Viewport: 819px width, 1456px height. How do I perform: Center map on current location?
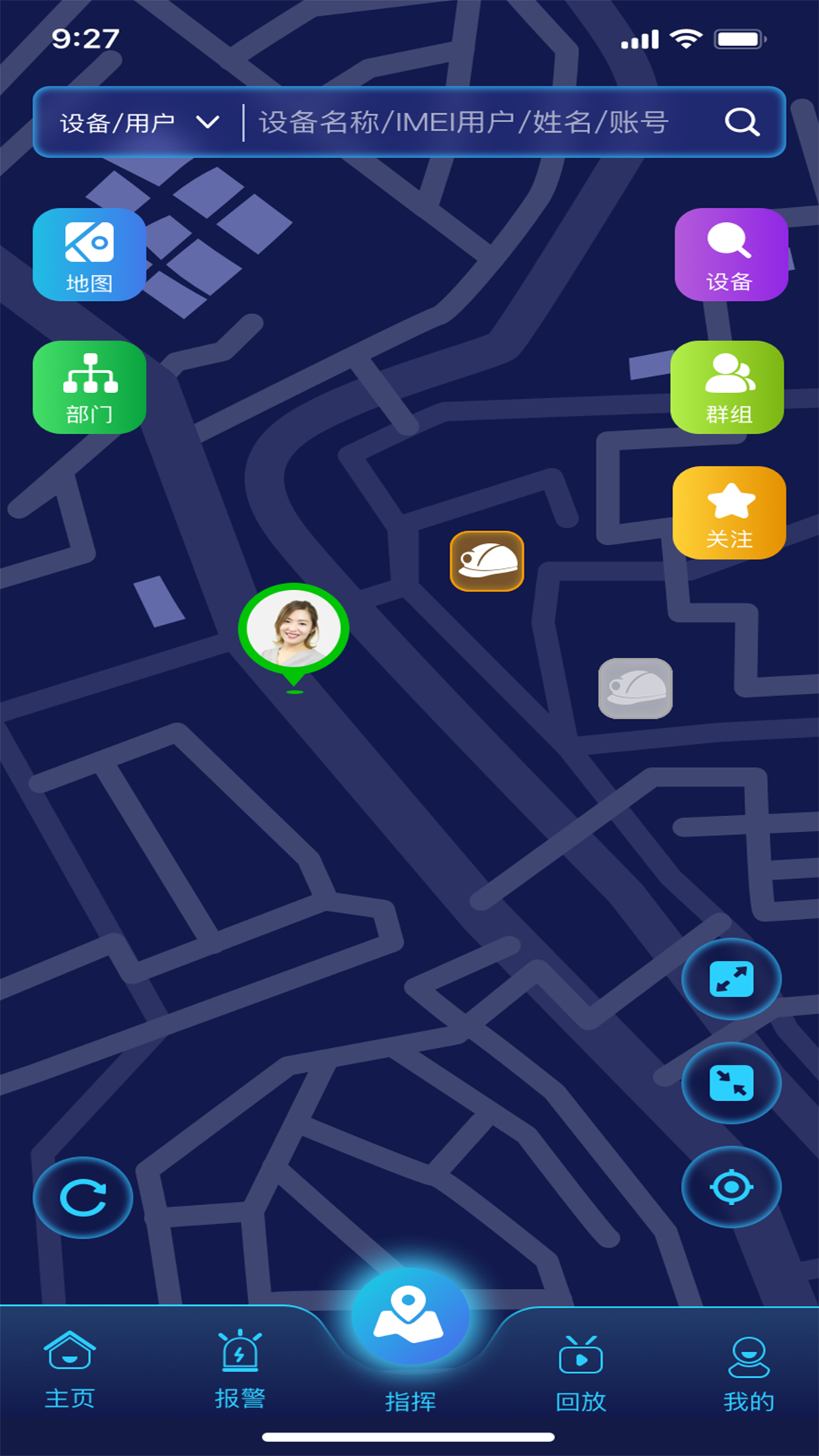point(731,1187)
